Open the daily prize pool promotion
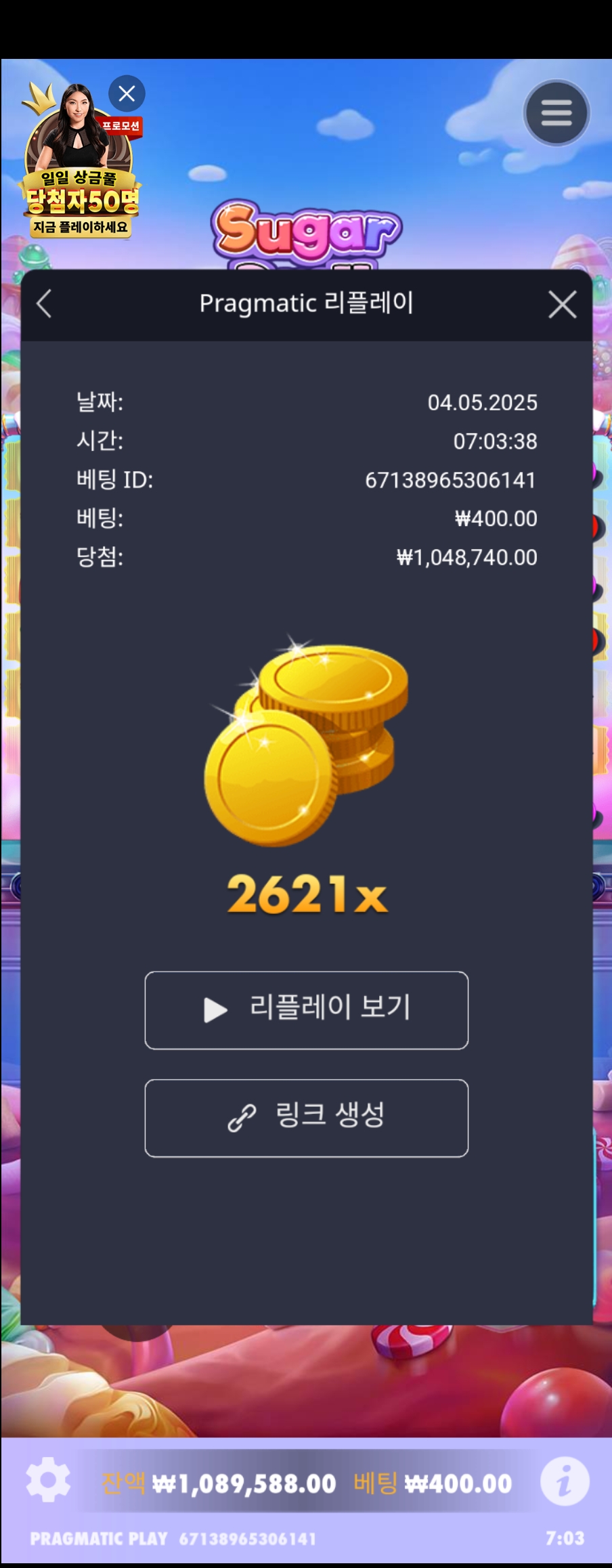Image resolution: width=612 pixels, height=1568 pixels. (80, 181)
